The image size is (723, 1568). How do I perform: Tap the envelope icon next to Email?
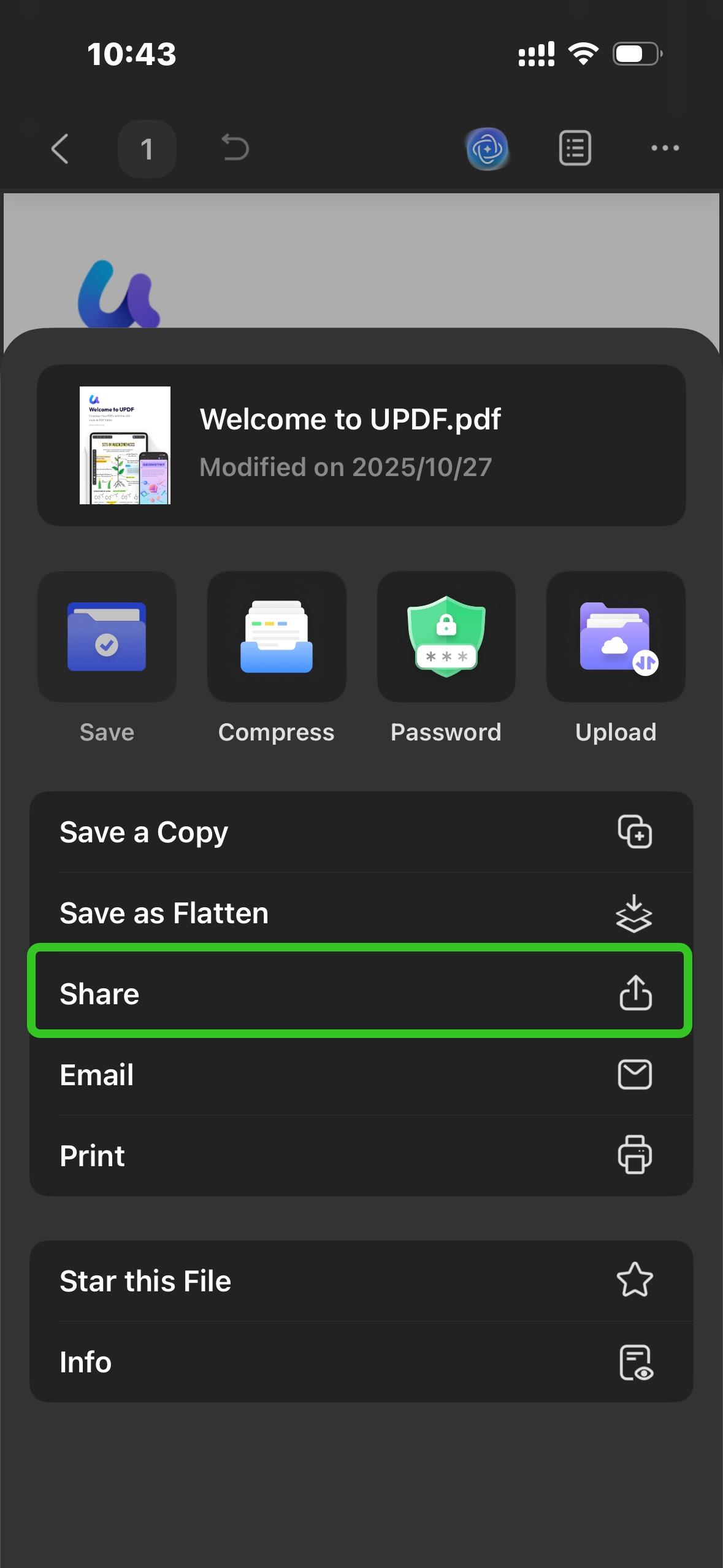tap(635, 1074)
